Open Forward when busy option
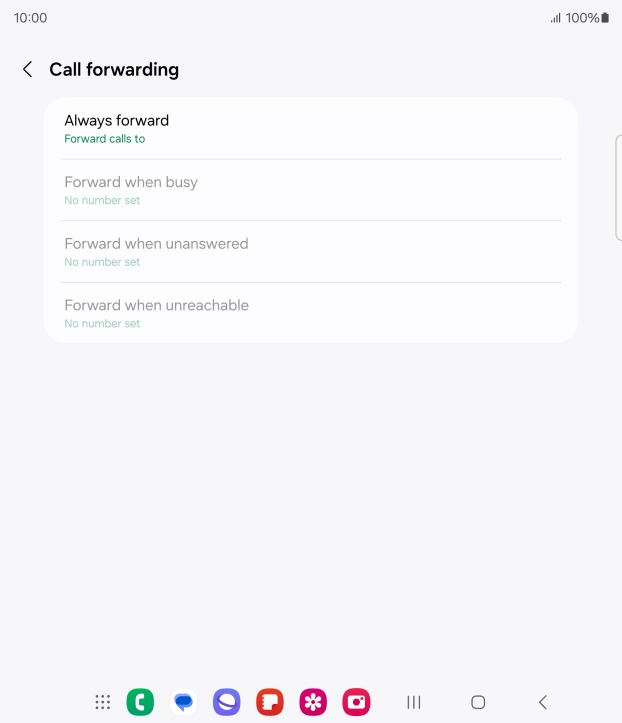Viewport: 622px width, 723px height. (x=310, y=190)
